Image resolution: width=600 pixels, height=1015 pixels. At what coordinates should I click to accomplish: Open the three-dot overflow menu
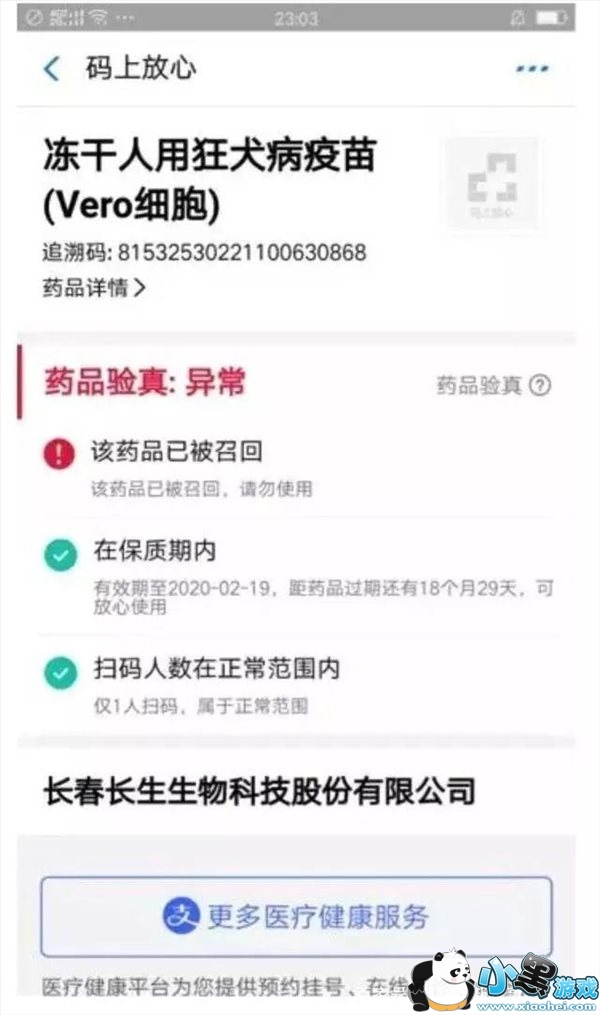pos(533,69)
